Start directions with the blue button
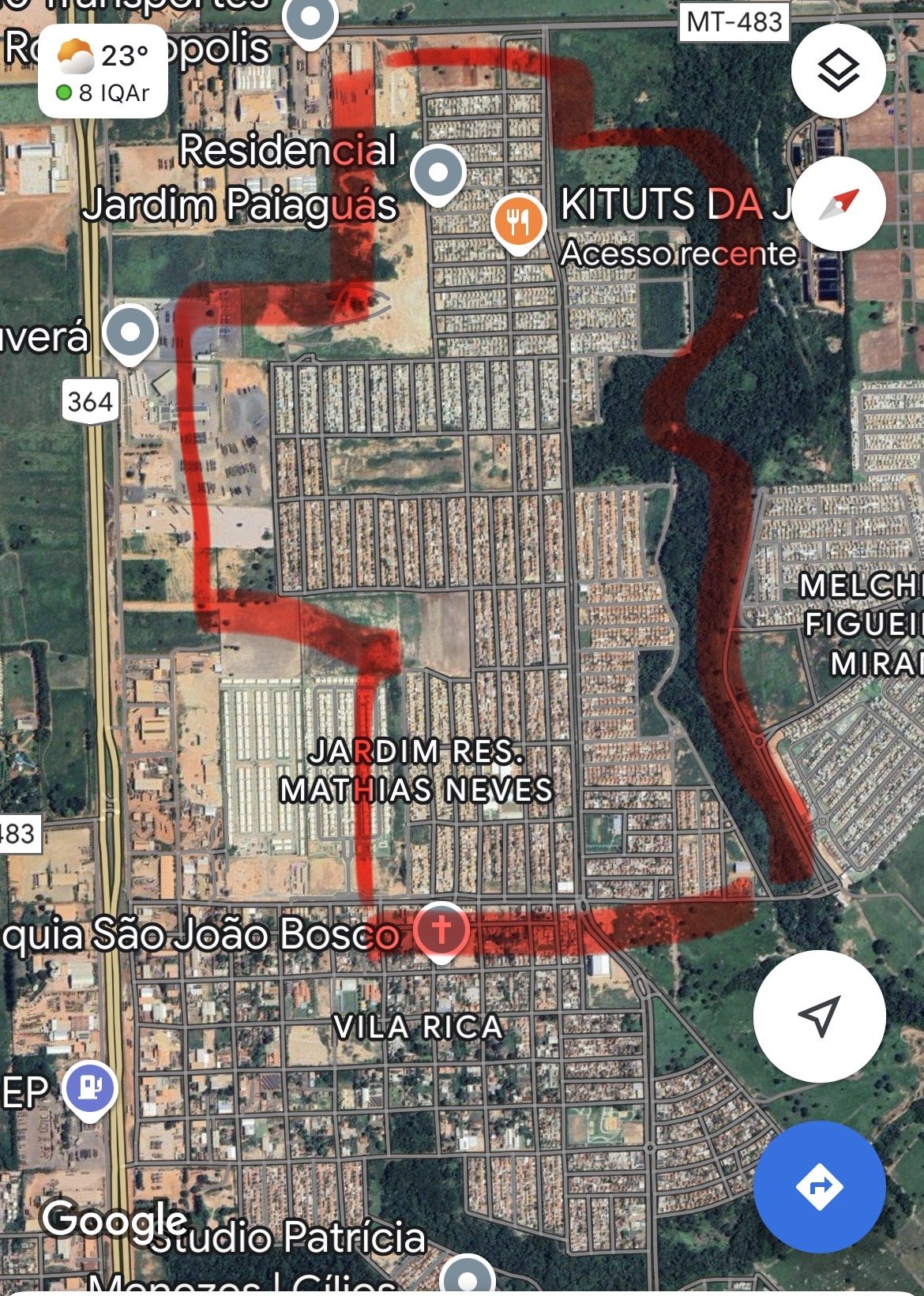 pyautogui.click(x=819, y=1186)
